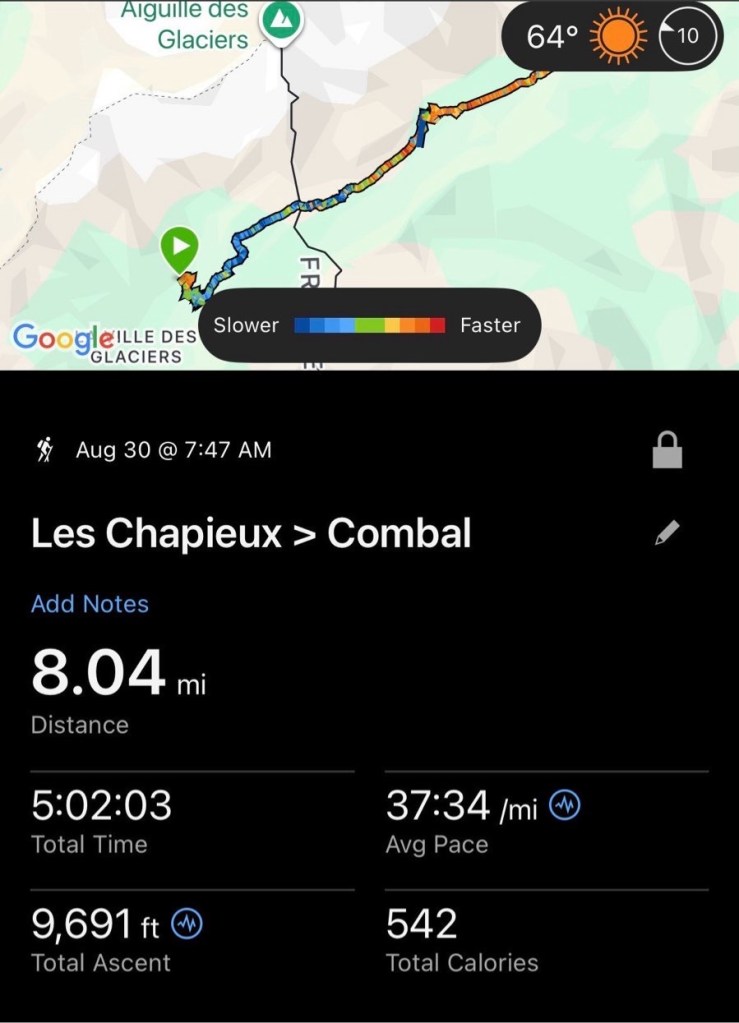Image resolution: width=739 pixels, height=1023 pixels.
Task: Tap the green start marker on the map
Action: [181, 247]
